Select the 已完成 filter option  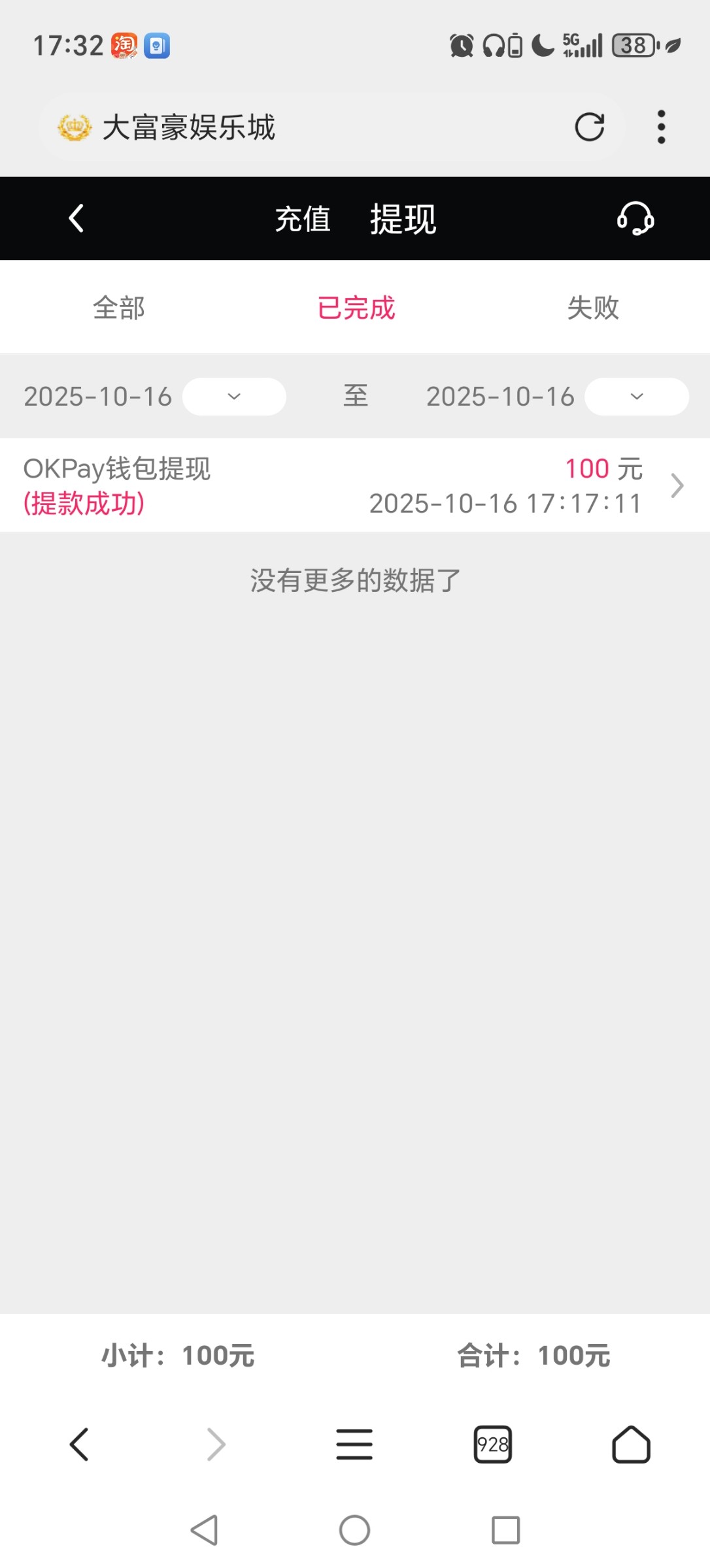355,308
